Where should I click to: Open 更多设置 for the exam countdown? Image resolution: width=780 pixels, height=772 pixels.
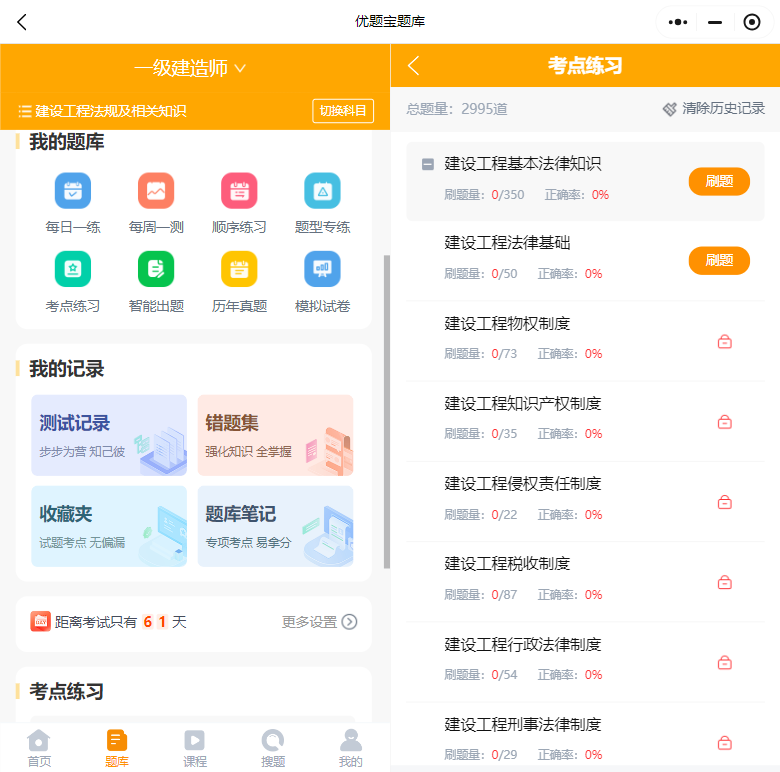pyautogui.click(x=319, y=622)
